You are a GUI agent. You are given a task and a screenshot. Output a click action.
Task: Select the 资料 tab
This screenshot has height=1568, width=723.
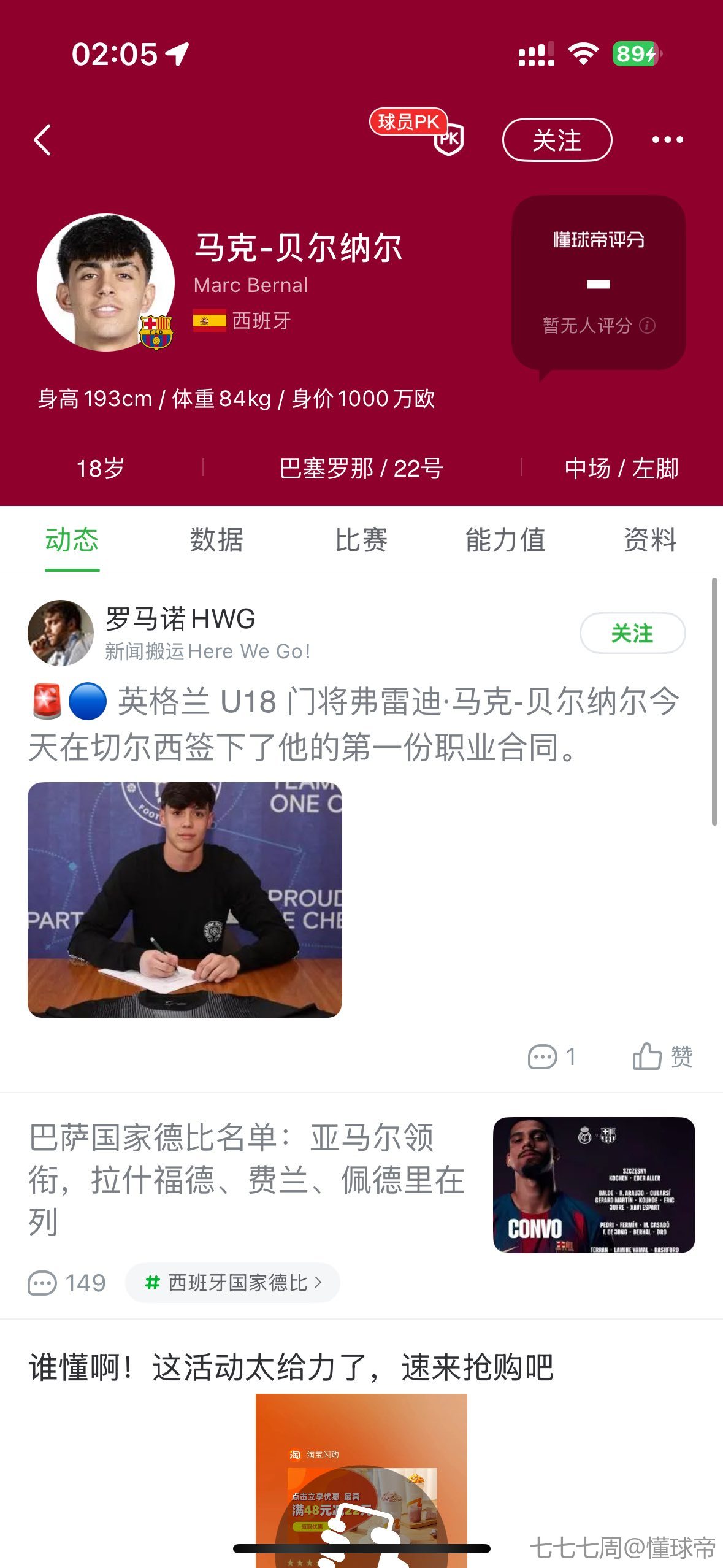click(649, 540)
